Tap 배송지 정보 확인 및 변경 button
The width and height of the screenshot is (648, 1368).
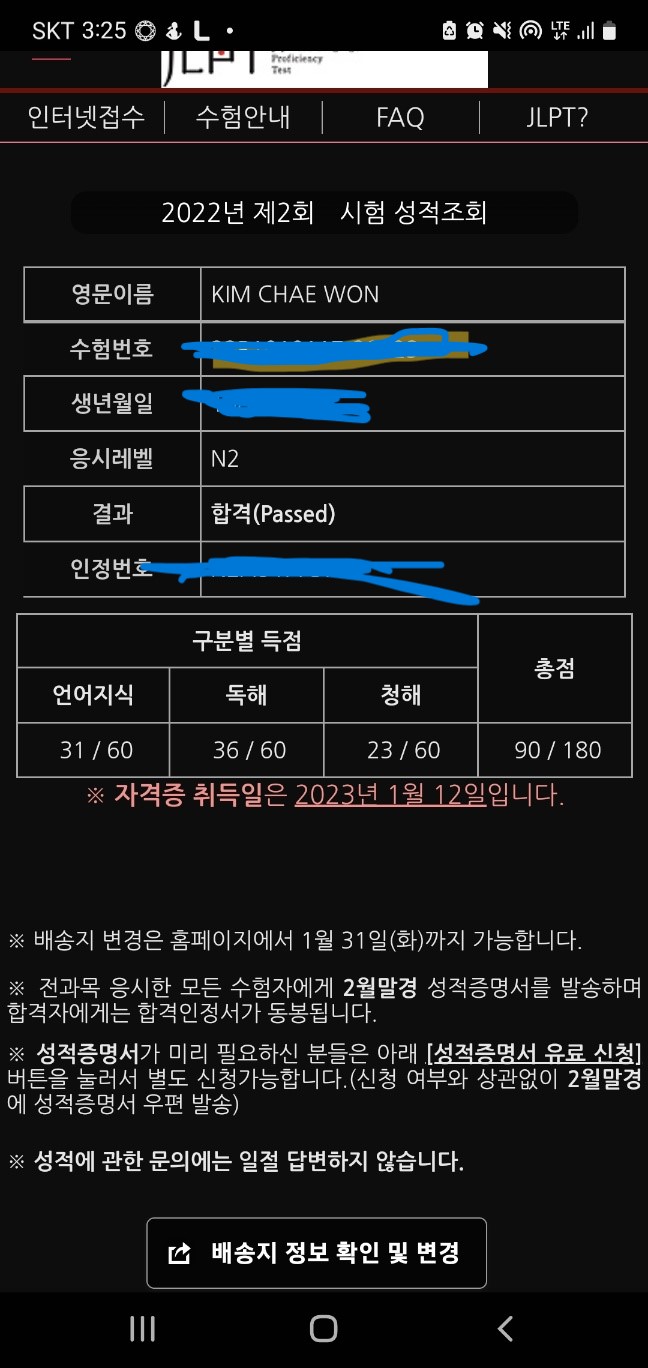tap(316, 1253)
